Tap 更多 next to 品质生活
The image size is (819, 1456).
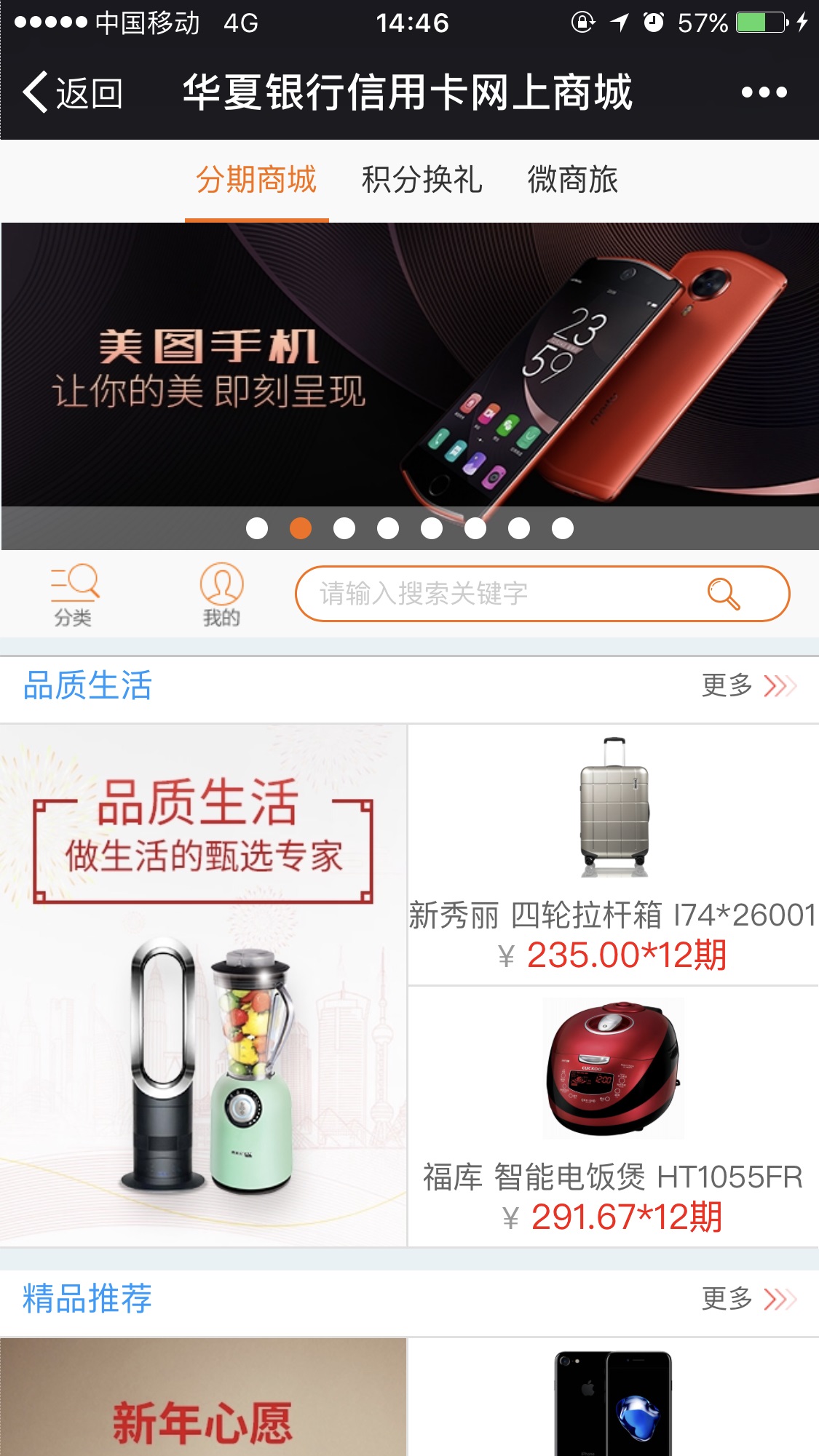[748, 685]
